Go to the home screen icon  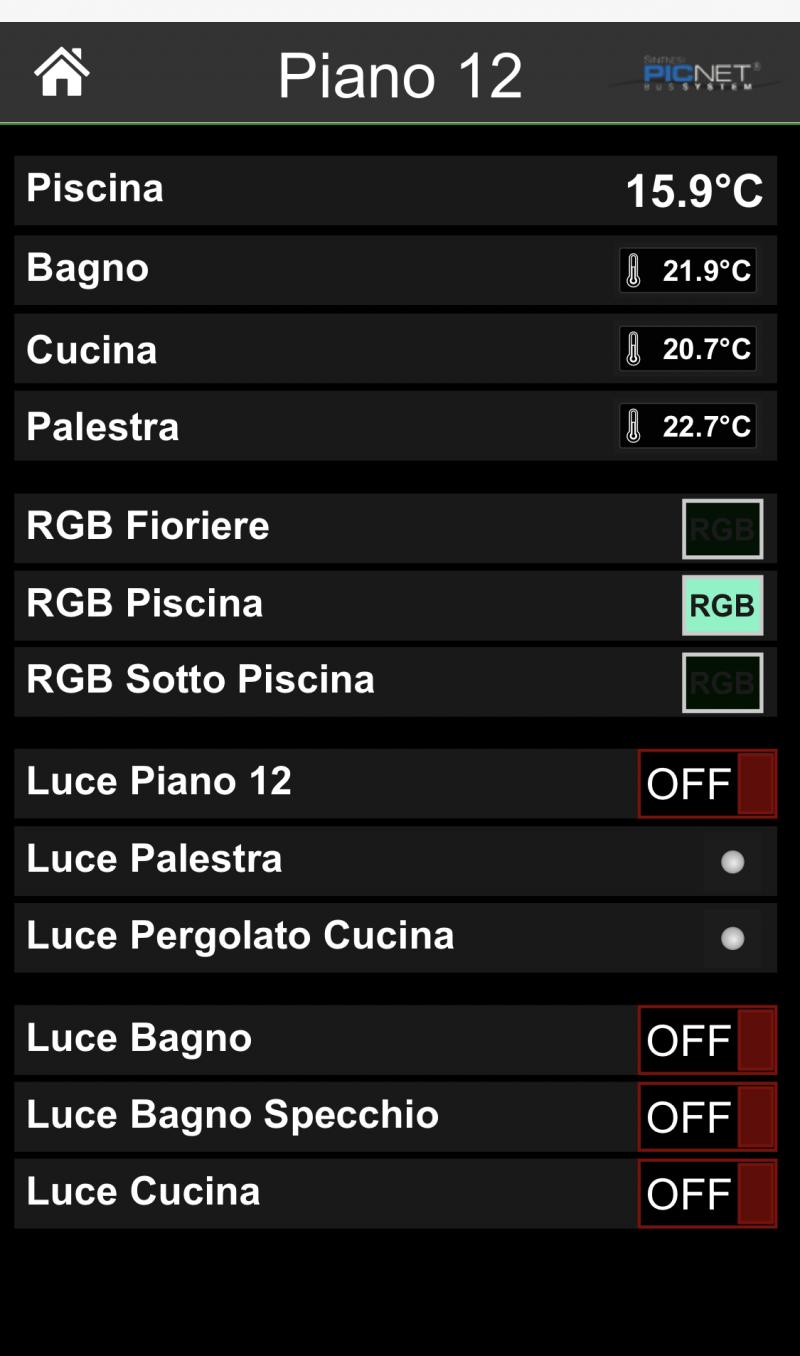[x=62, y=72]
